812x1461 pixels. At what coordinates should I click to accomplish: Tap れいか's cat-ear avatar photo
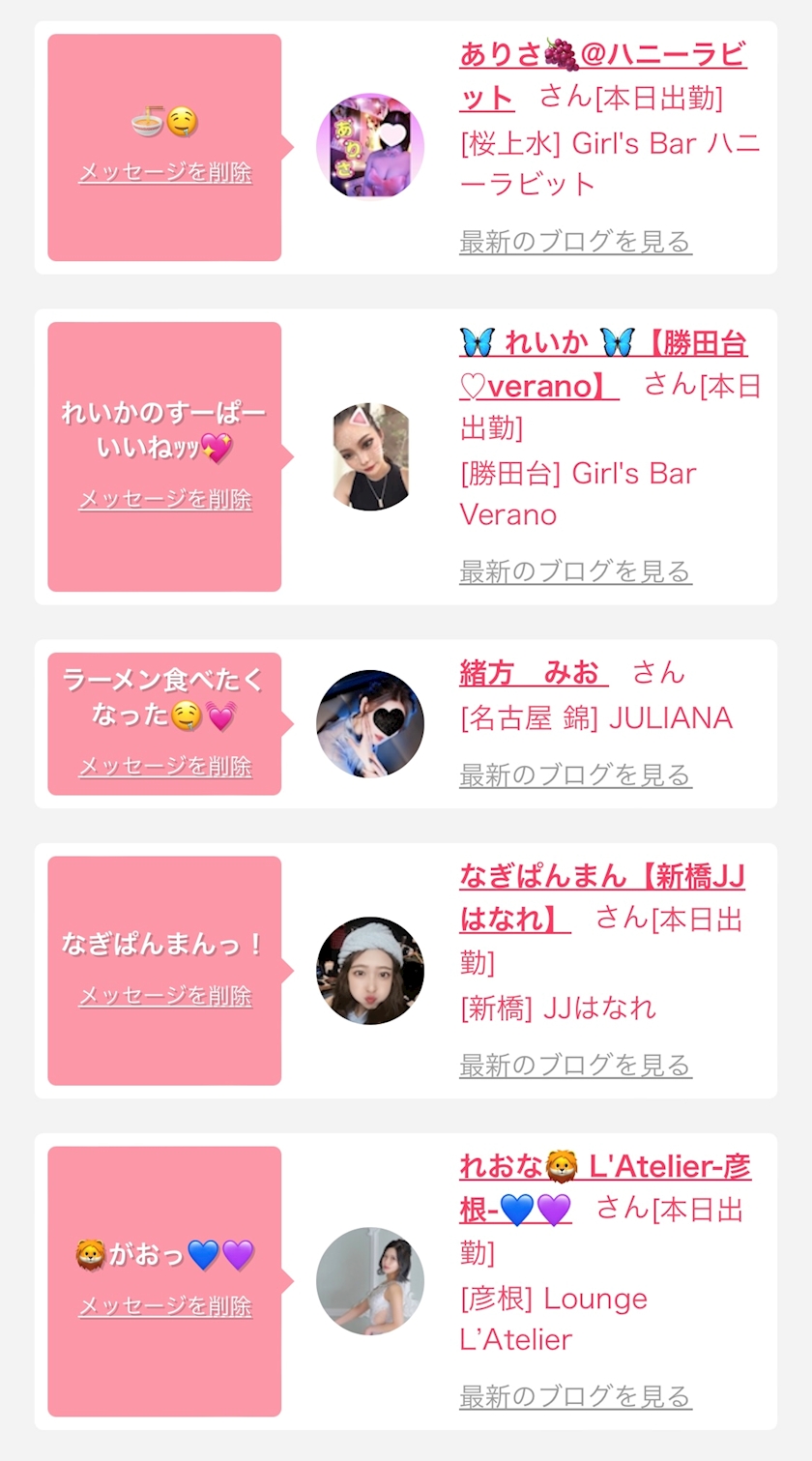click(370, 456)
